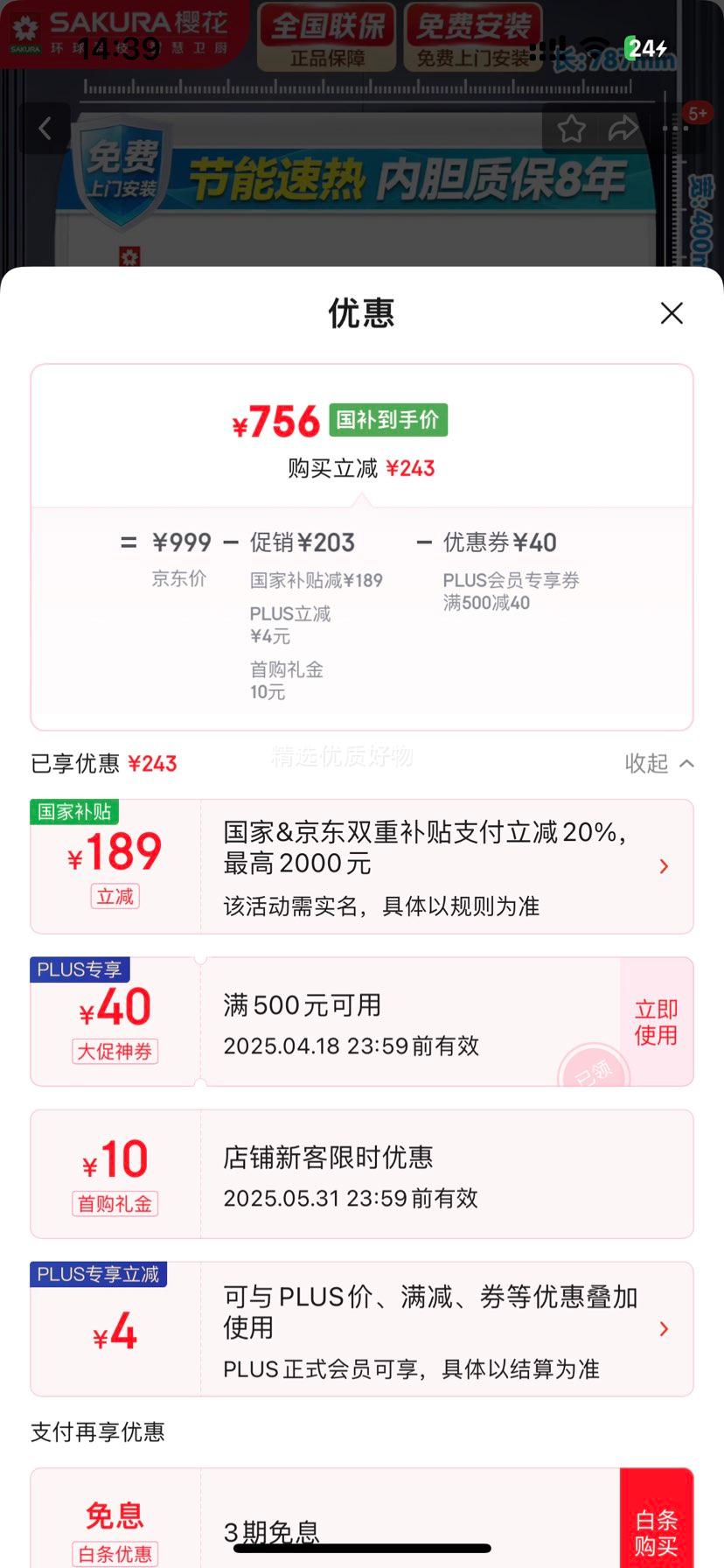
Task: Favorite the product using the star icon
Action: [572, 128]
